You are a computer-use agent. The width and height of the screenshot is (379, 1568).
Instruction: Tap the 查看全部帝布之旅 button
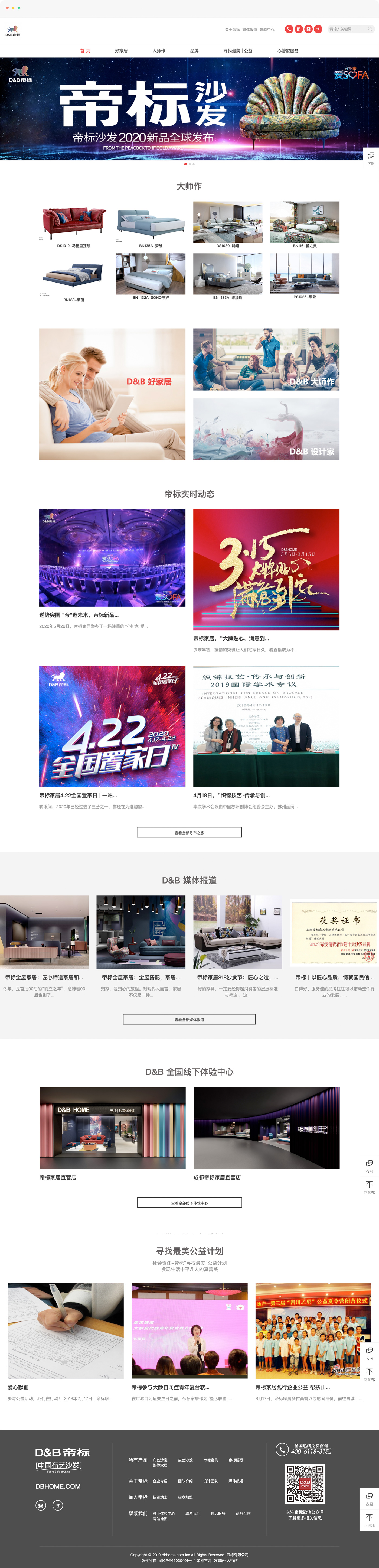coord(189,832)
